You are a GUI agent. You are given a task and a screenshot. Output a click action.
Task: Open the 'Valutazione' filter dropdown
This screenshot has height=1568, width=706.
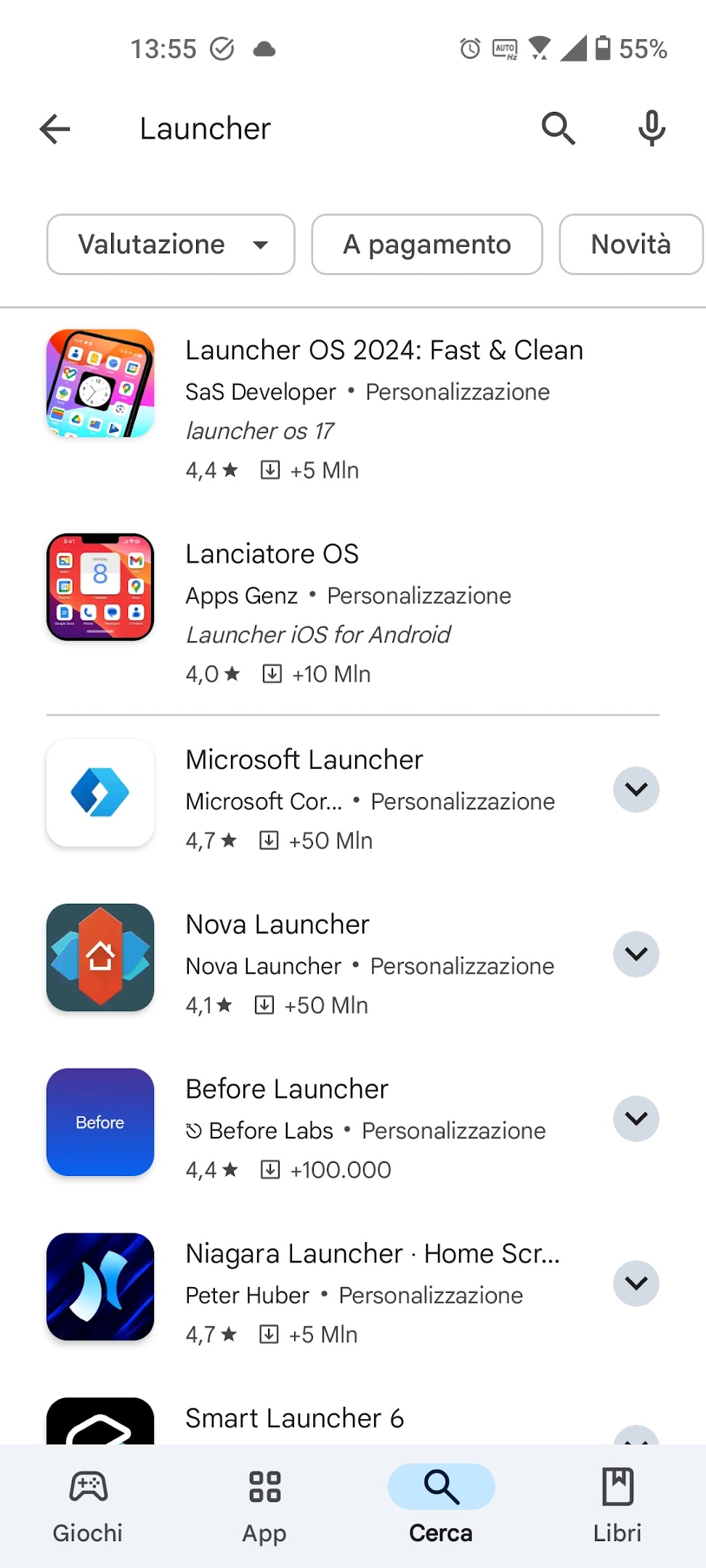click(x=170, y=245)
